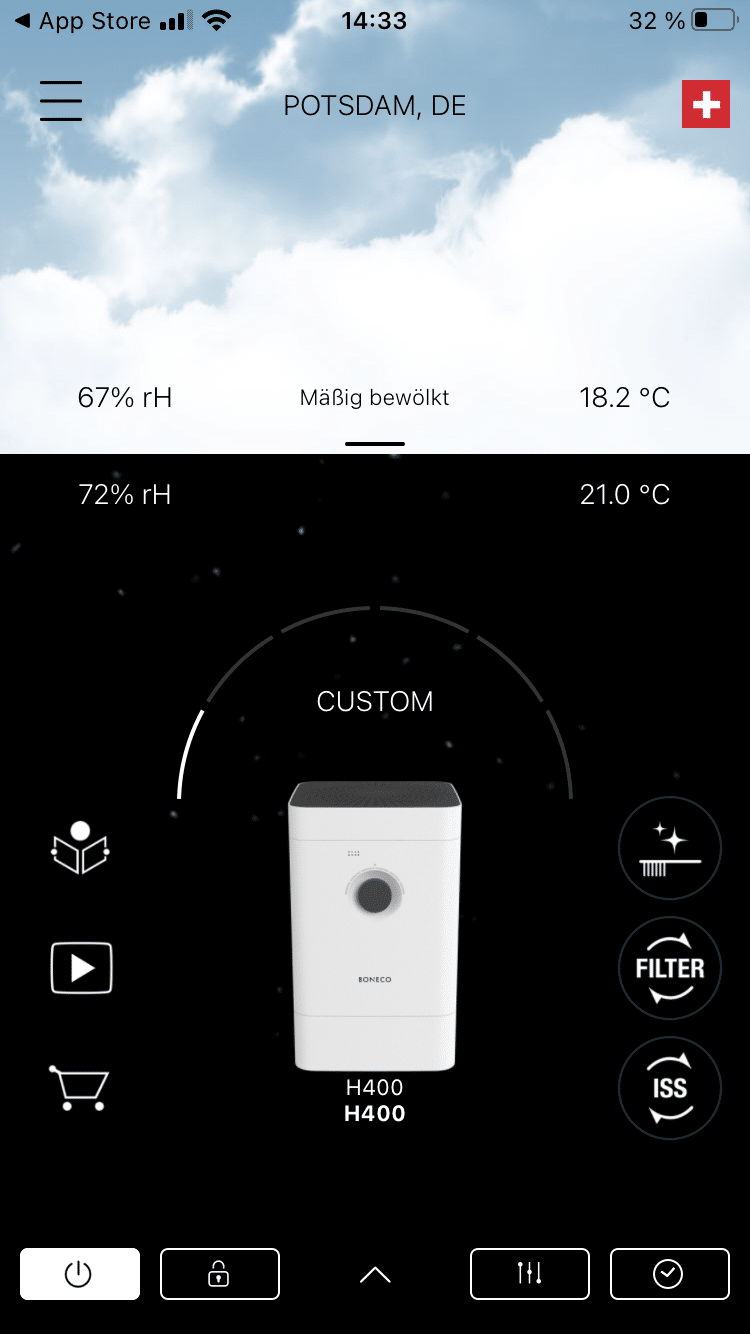This screenshot has height=1334, width=750.
Task: Open the manual reading icon
Action: click(x=80, y=848)
